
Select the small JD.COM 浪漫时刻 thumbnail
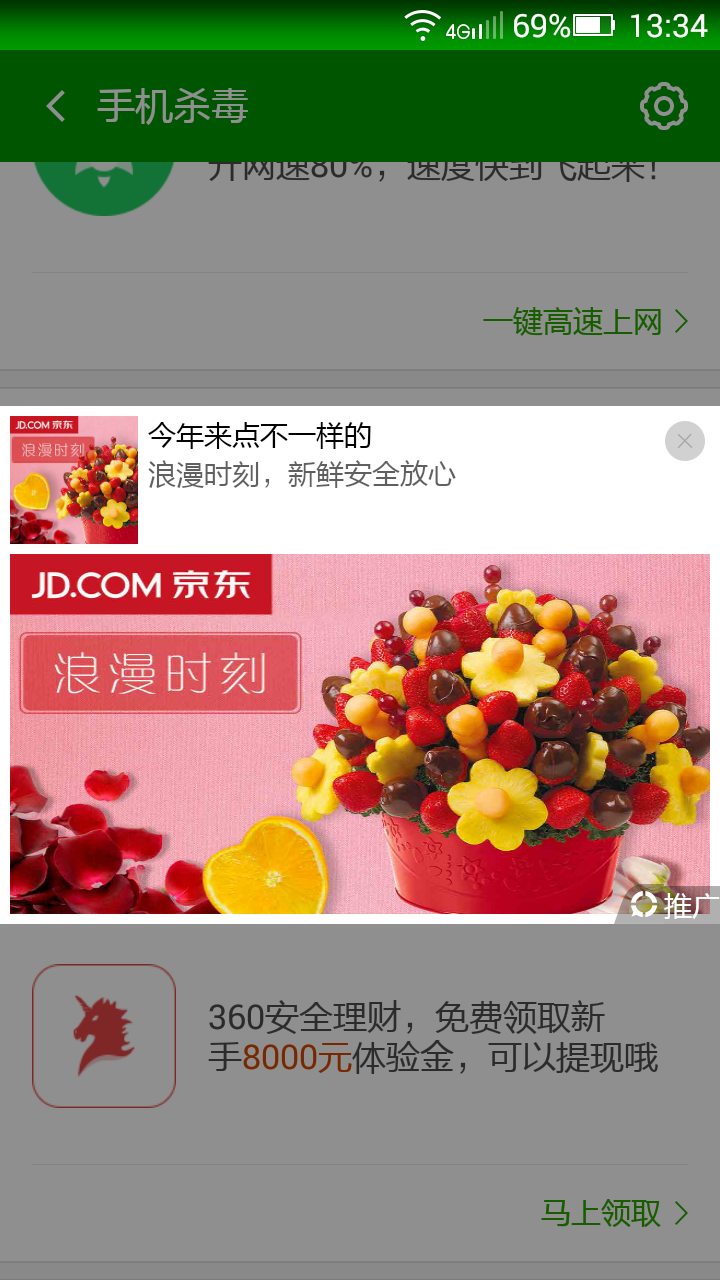point(73,480)
